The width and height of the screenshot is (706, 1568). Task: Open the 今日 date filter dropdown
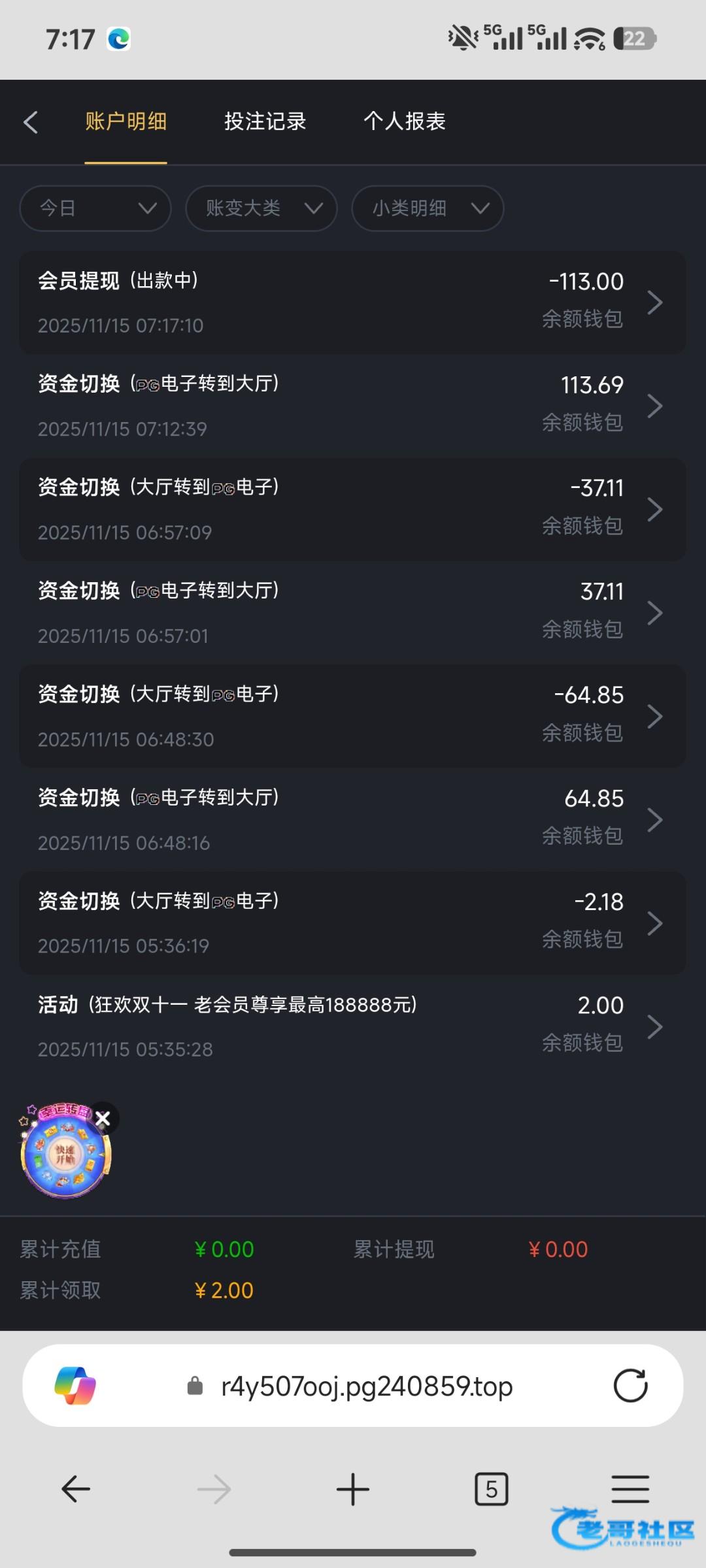pyautogui.click(x=95, y=208)
